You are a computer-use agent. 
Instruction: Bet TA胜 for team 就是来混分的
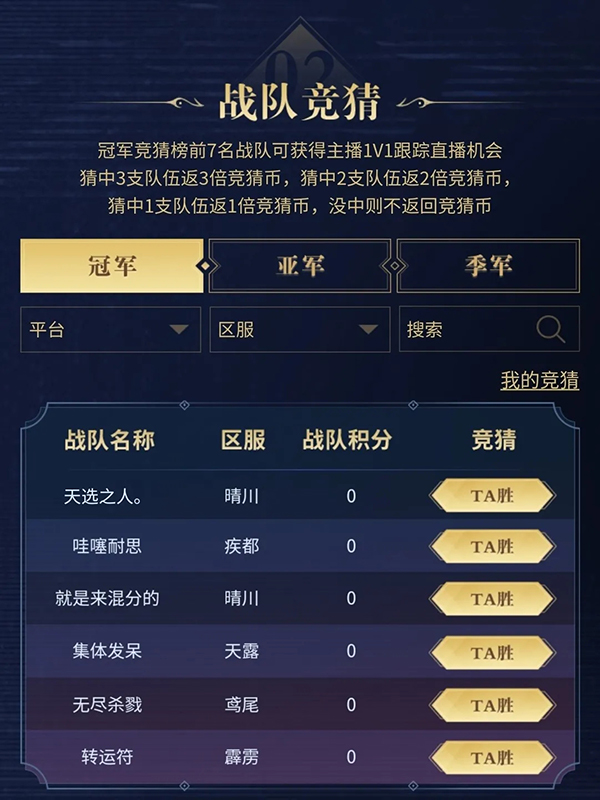(x=492, y=599)
